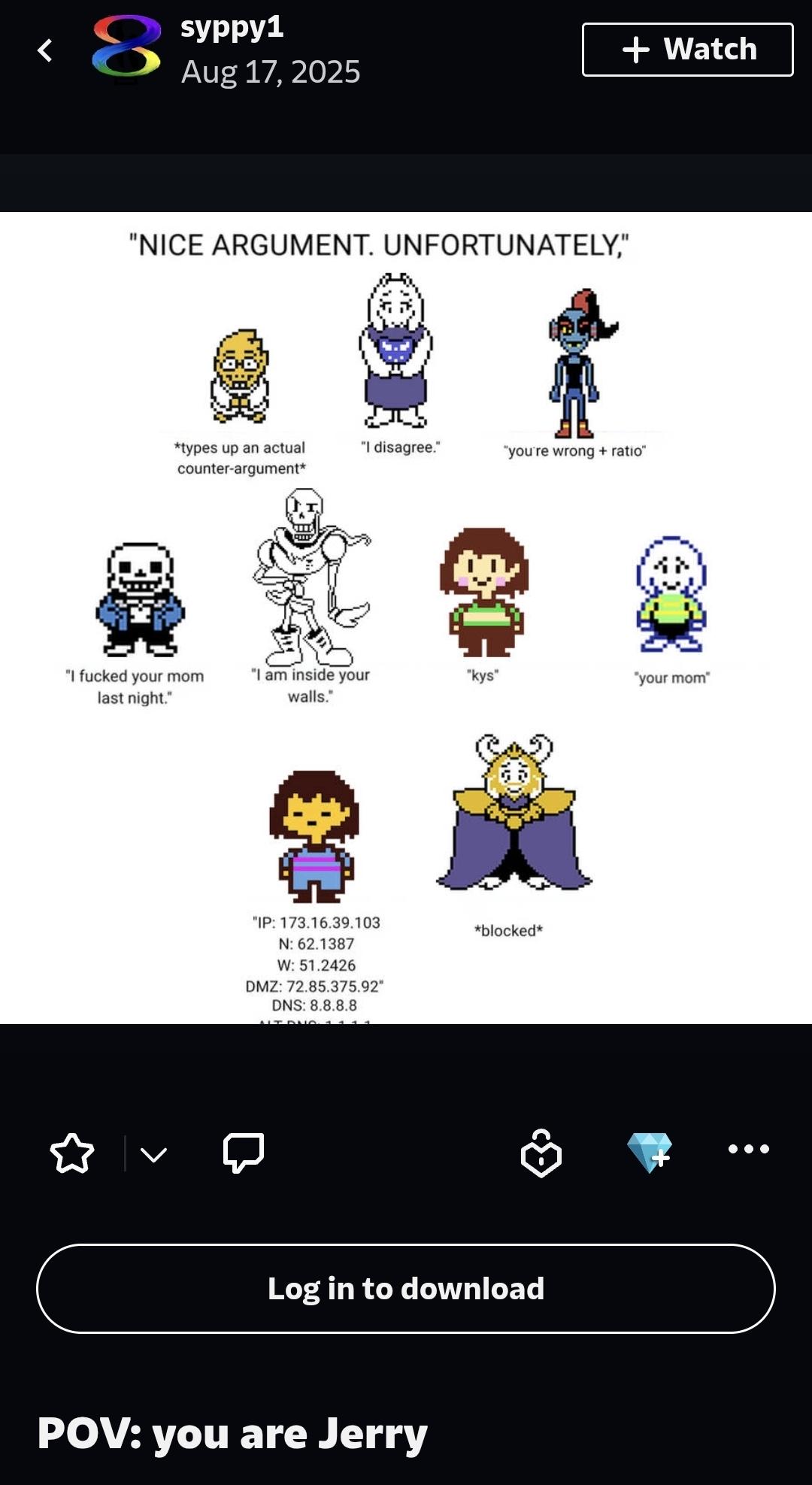Open the comments
Image resolution: width=812 pixels, height=1485 pixels.
pyautogui.click(x=244, y=1152)
